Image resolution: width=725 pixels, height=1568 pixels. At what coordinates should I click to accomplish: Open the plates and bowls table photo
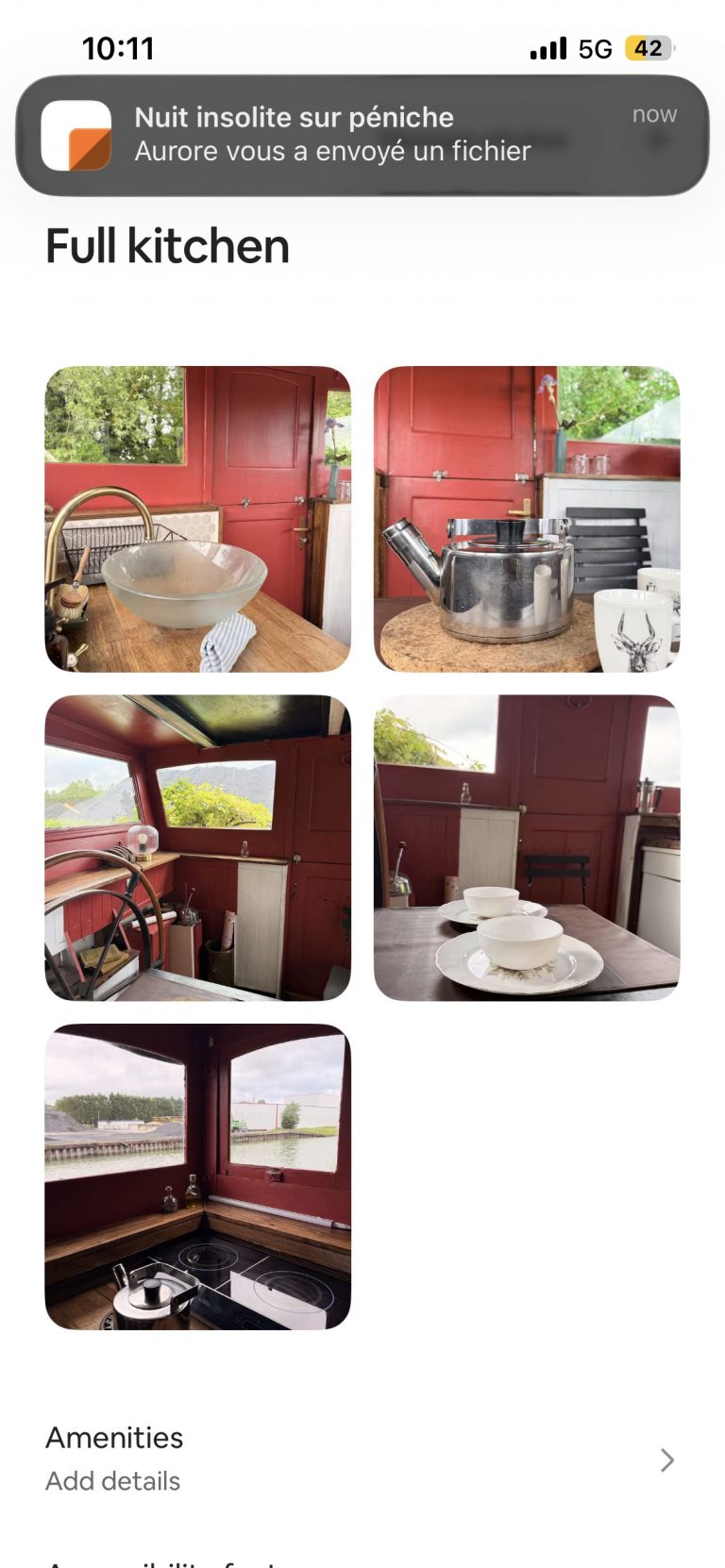[527, 847]
